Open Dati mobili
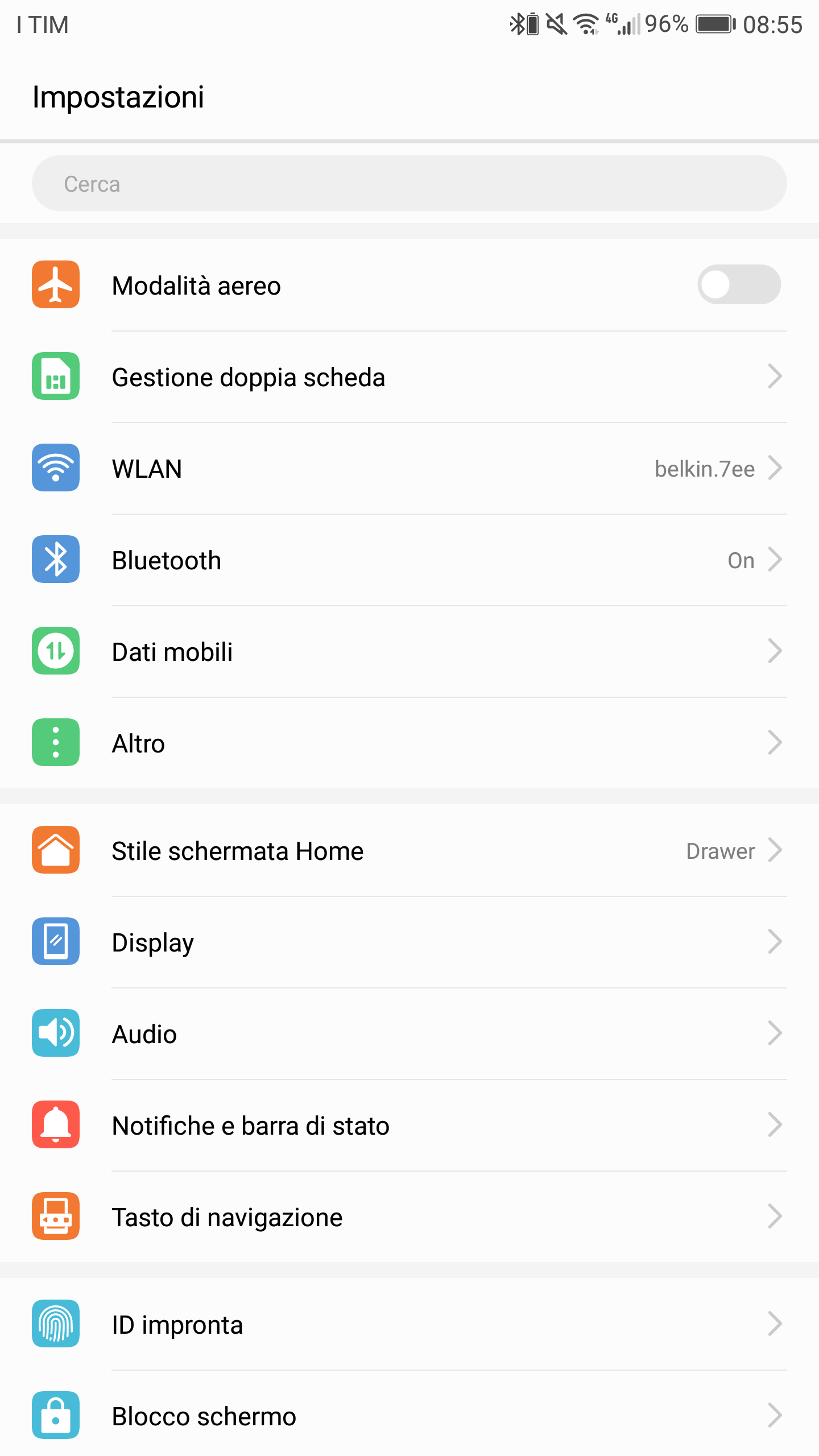819x1456 pixels. (409, 651)
